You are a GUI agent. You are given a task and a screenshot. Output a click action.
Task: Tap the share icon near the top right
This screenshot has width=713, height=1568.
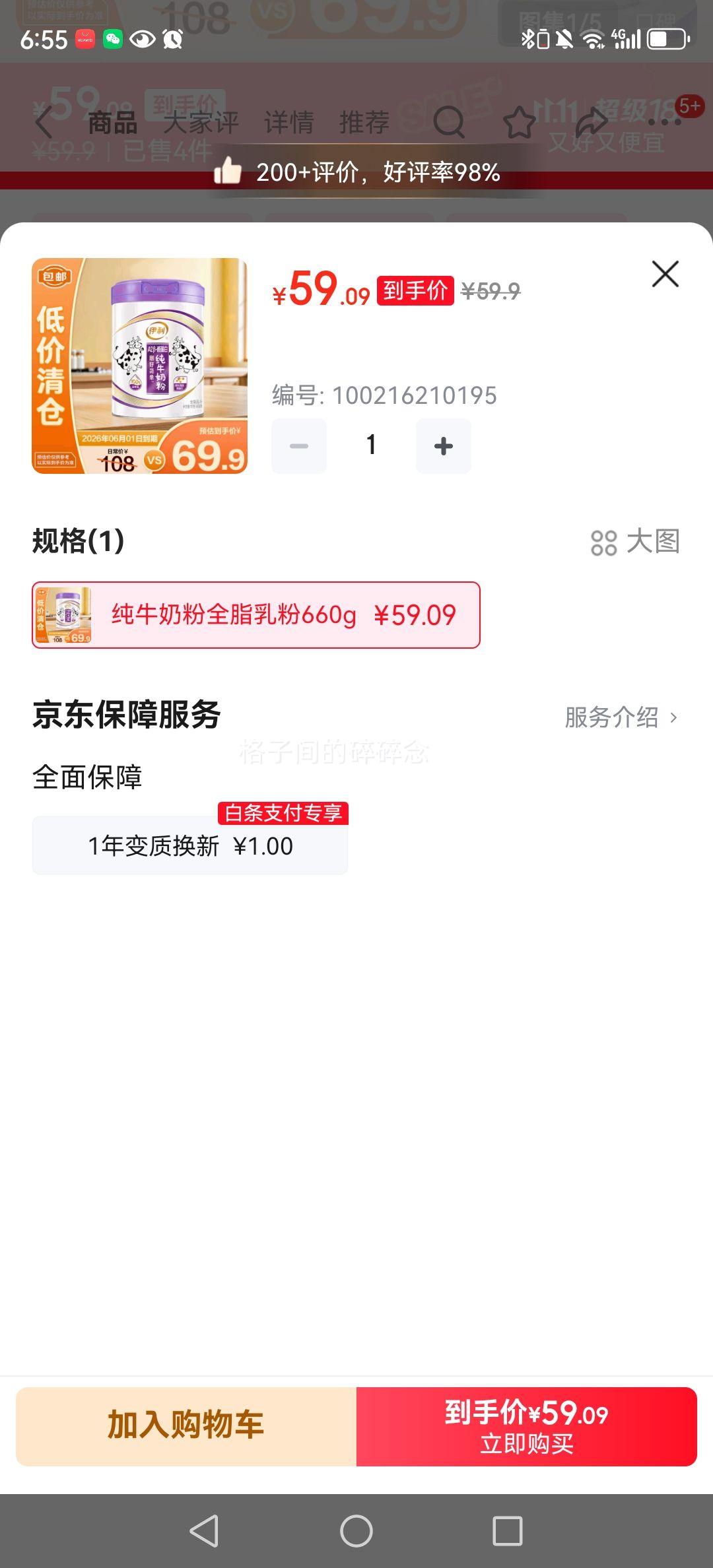593,123
